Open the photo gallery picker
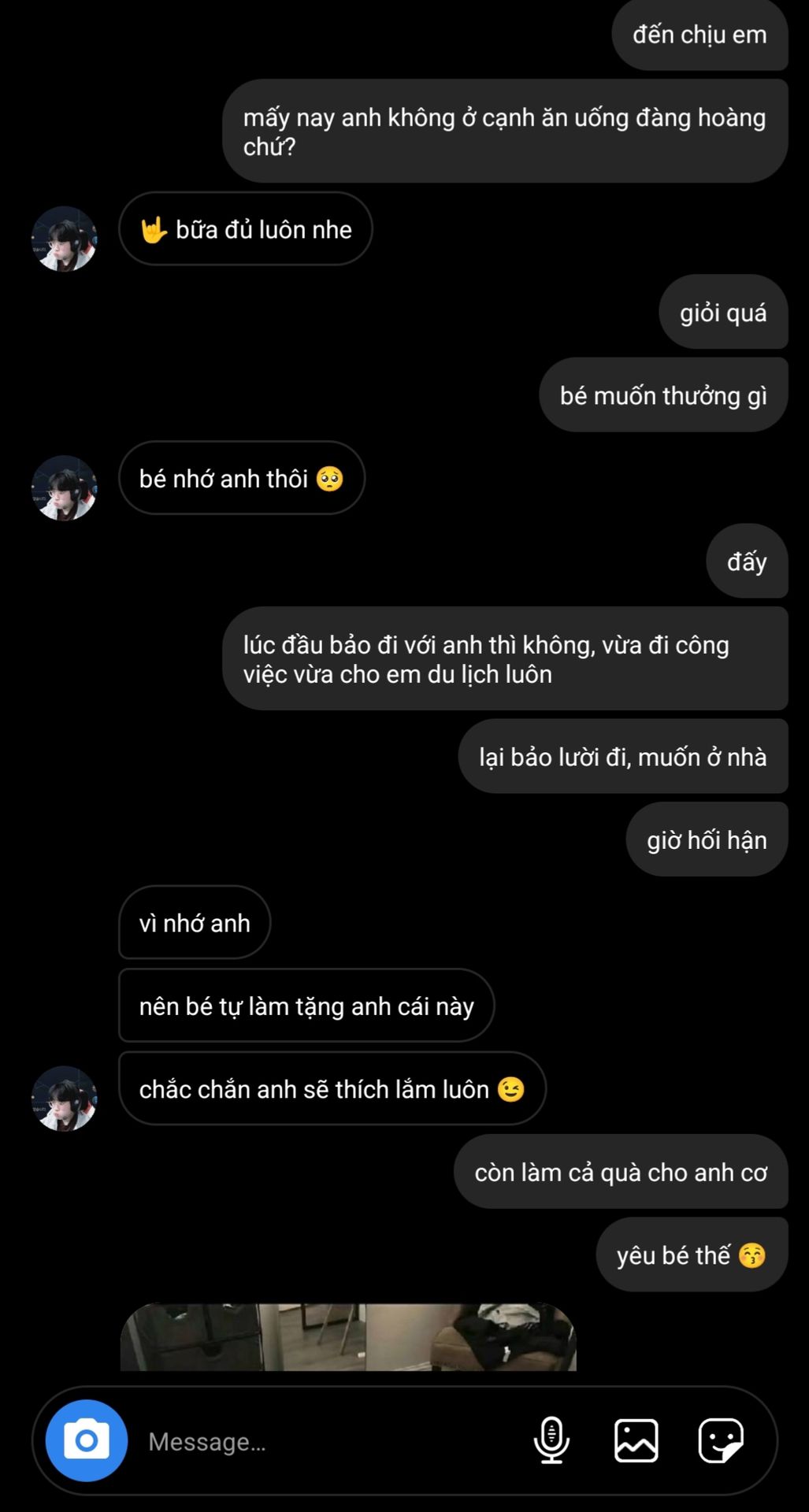Image resolution: width=809 pixels, height=1512 pixels. (636, 1440)
